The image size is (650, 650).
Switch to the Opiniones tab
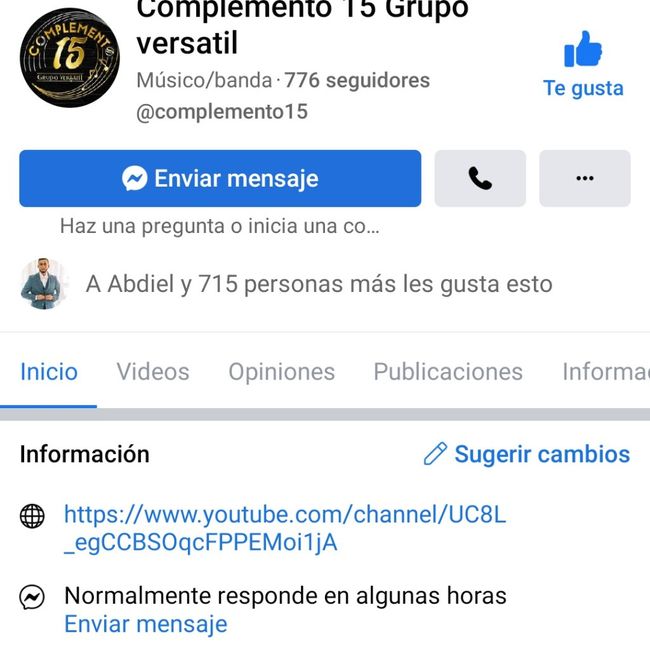tap(281, 372)
